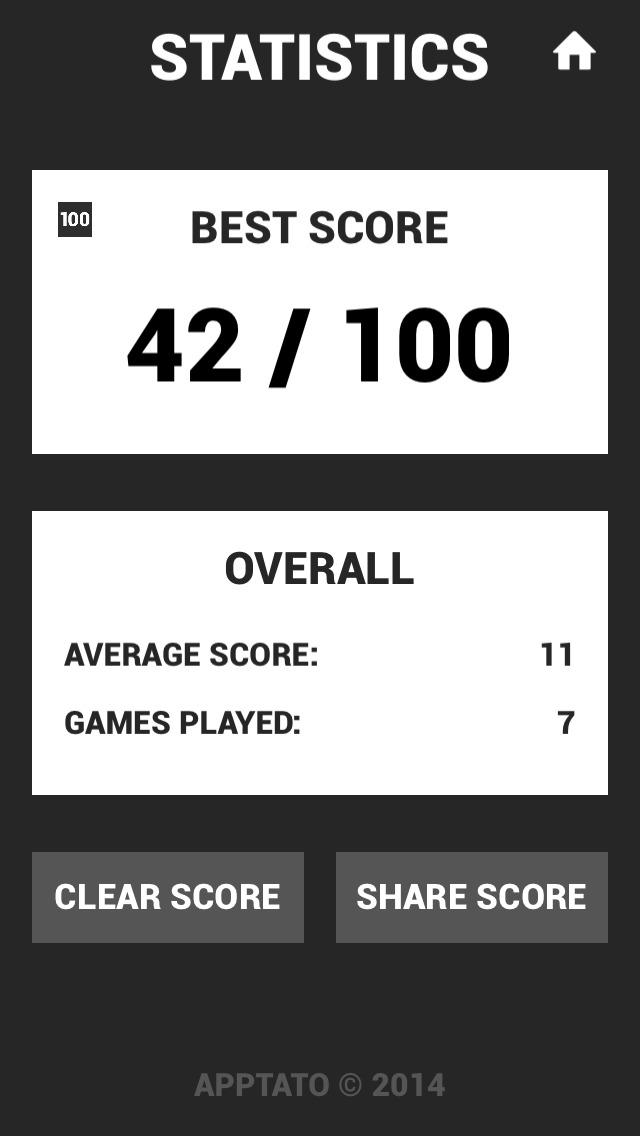Viewport: 640px width, 1136px height.
Task: Share your best score
Action: click(x=471, y=897)
